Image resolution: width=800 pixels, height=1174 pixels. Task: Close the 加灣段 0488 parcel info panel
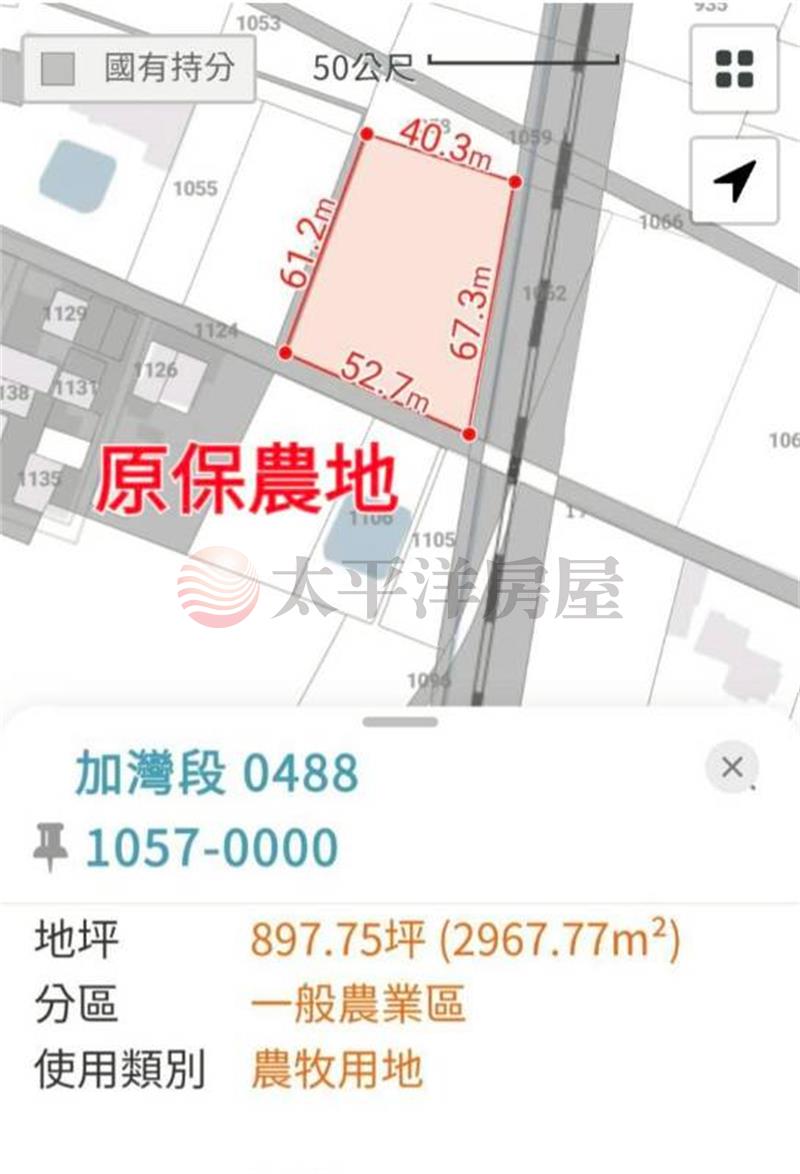tap(732, 768)
